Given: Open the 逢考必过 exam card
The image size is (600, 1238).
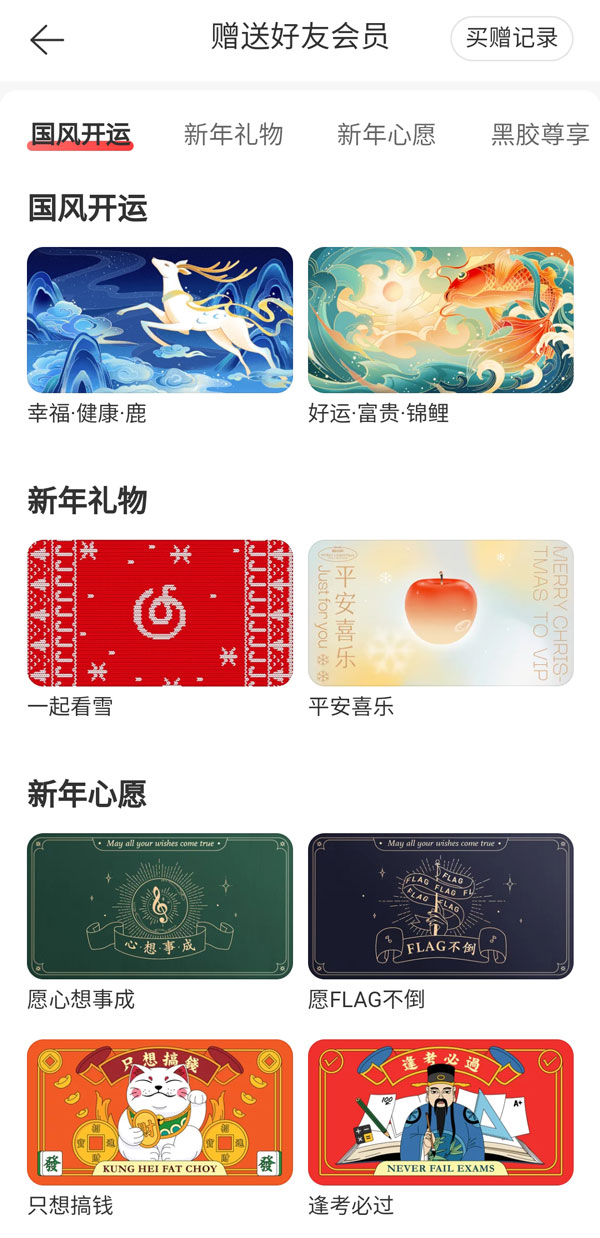Looking at the screenshot, I should [x=441, y=1112].
